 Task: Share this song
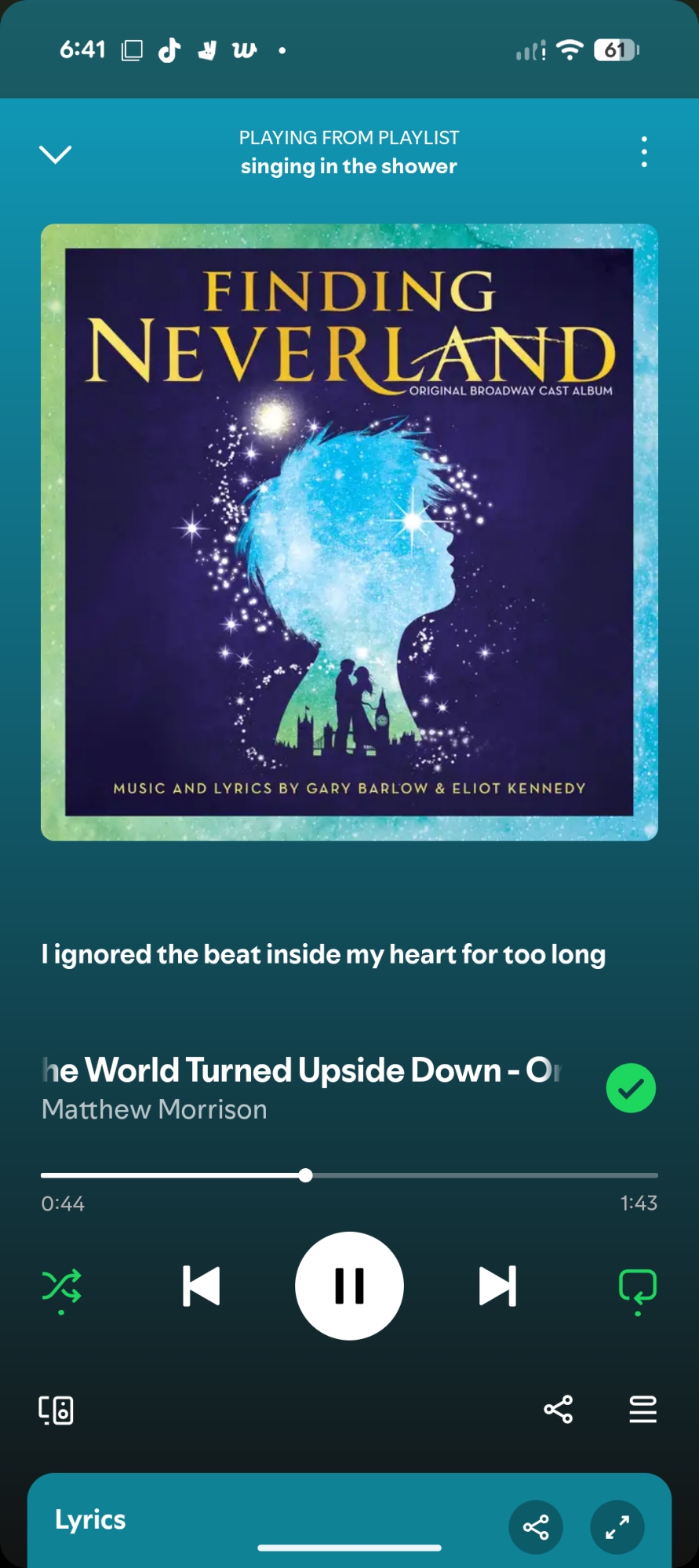coord(558,1410)
